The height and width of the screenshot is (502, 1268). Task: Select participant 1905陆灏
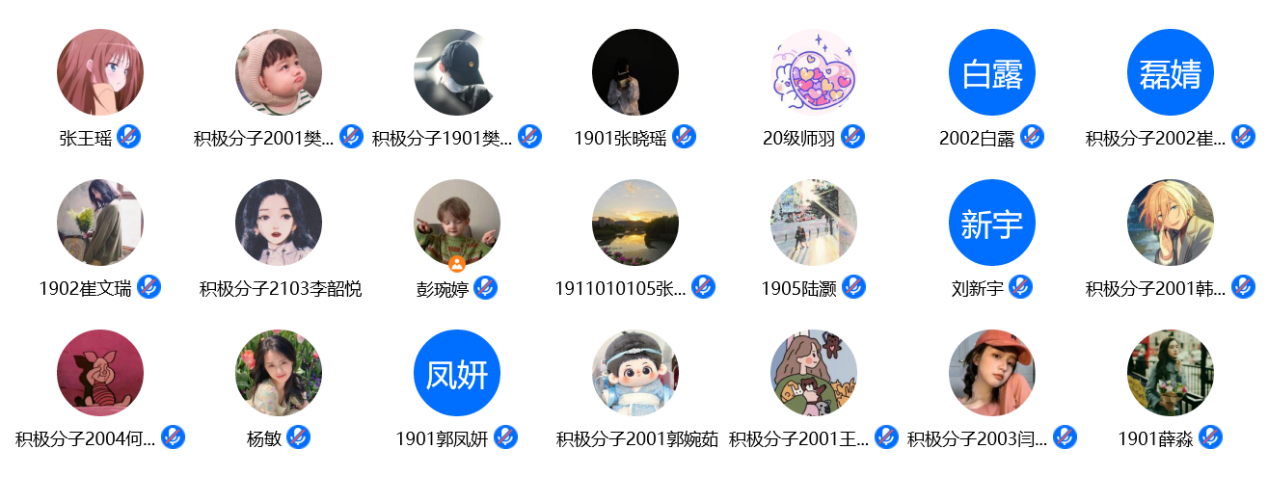tap(813, 223)
